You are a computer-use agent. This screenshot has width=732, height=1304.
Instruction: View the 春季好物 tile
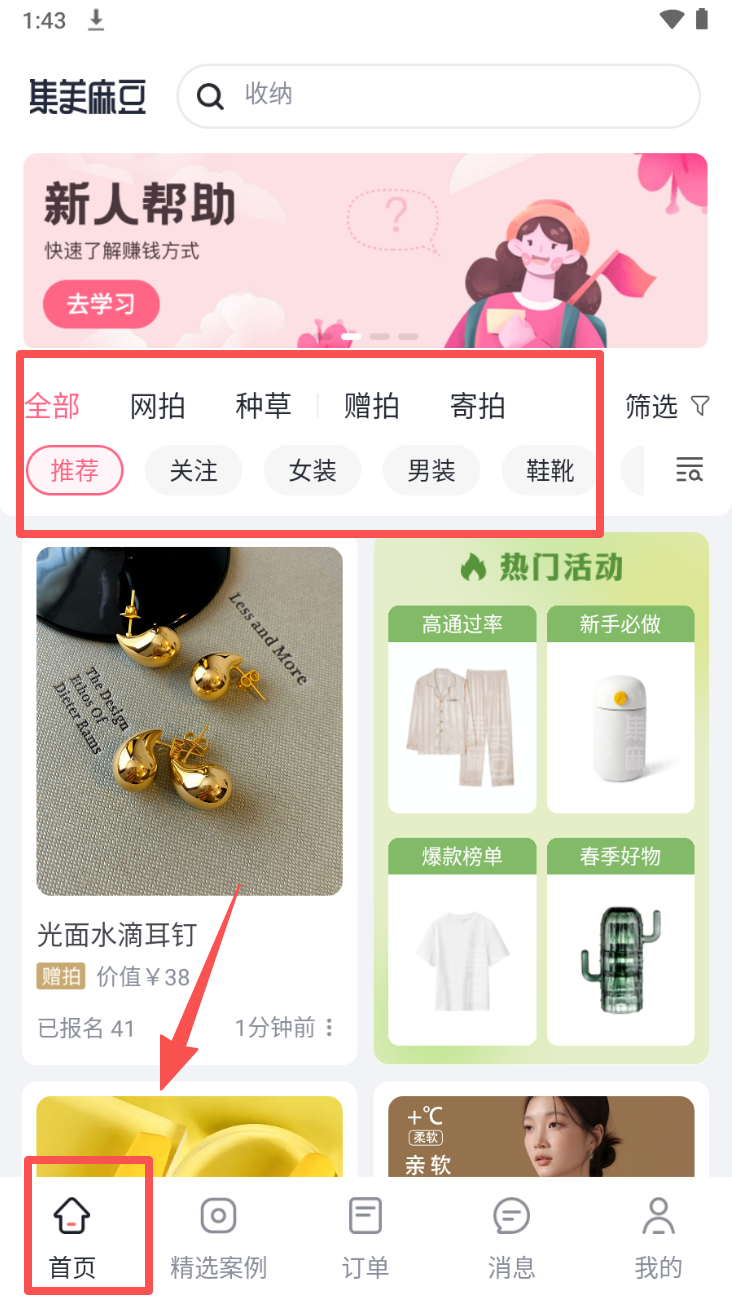(620, 942)
